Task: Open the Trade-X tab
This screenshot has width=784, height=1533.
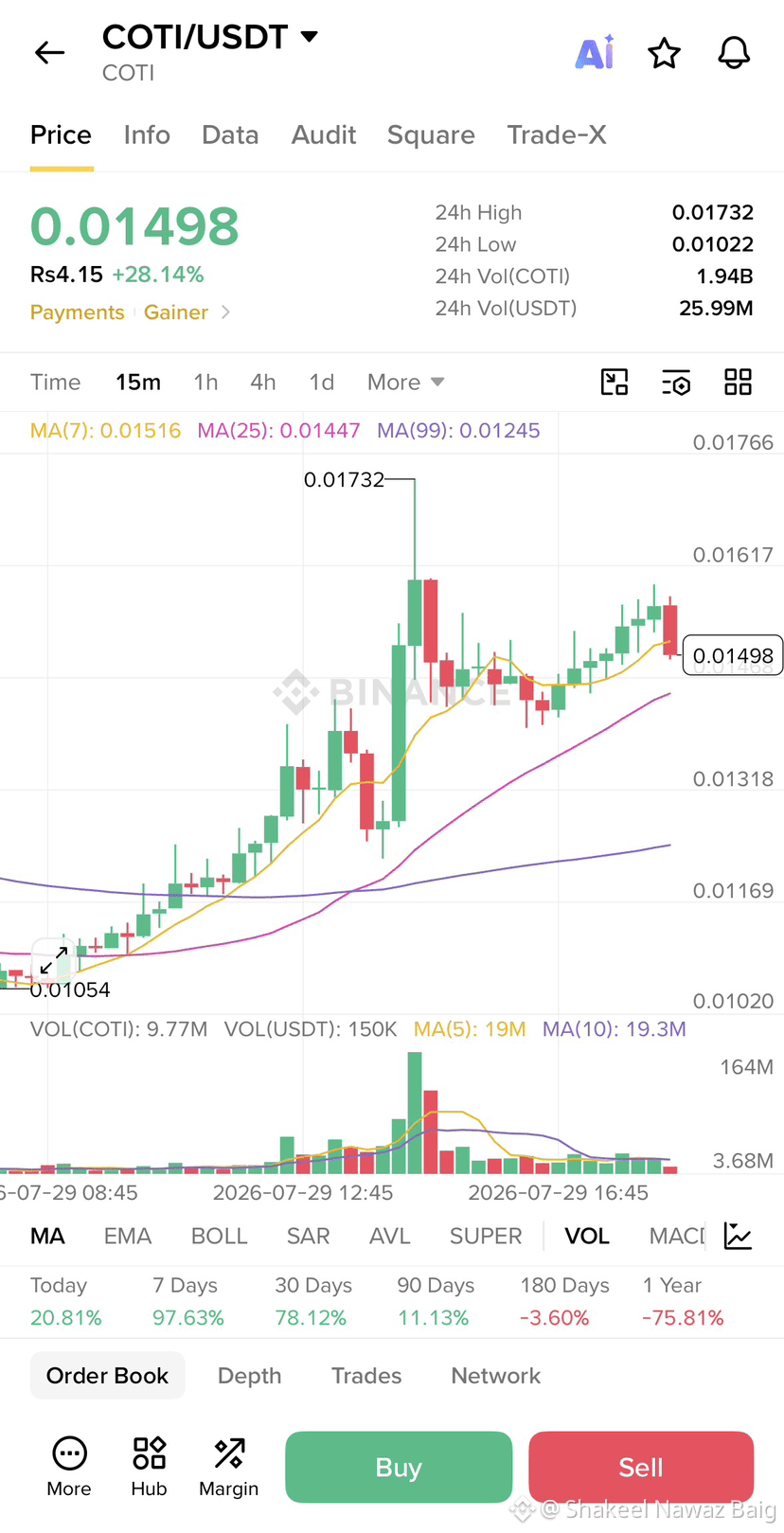Action: pyautogui.click(x=557, y=134)
